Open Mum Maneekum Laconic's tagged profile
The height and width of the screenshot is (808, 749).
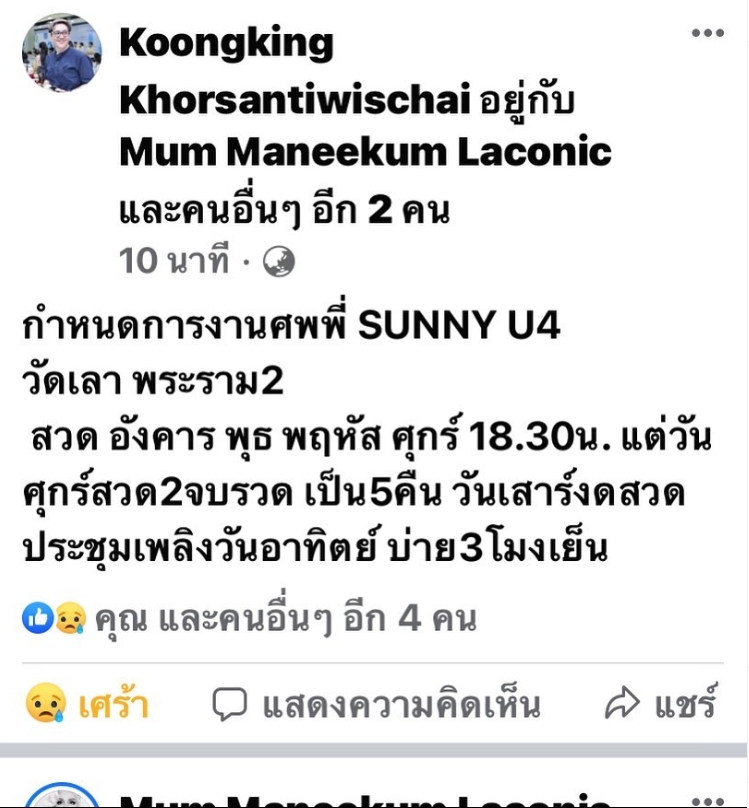click(x=365, y=152)
